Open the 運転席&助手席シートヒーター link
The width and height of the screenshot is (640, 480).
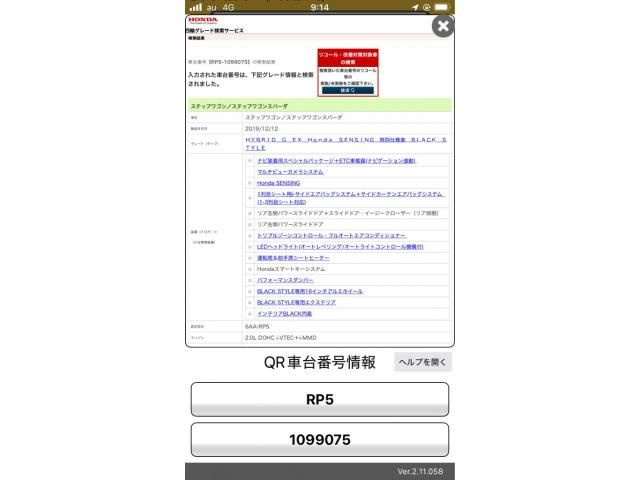click(300, 257)
